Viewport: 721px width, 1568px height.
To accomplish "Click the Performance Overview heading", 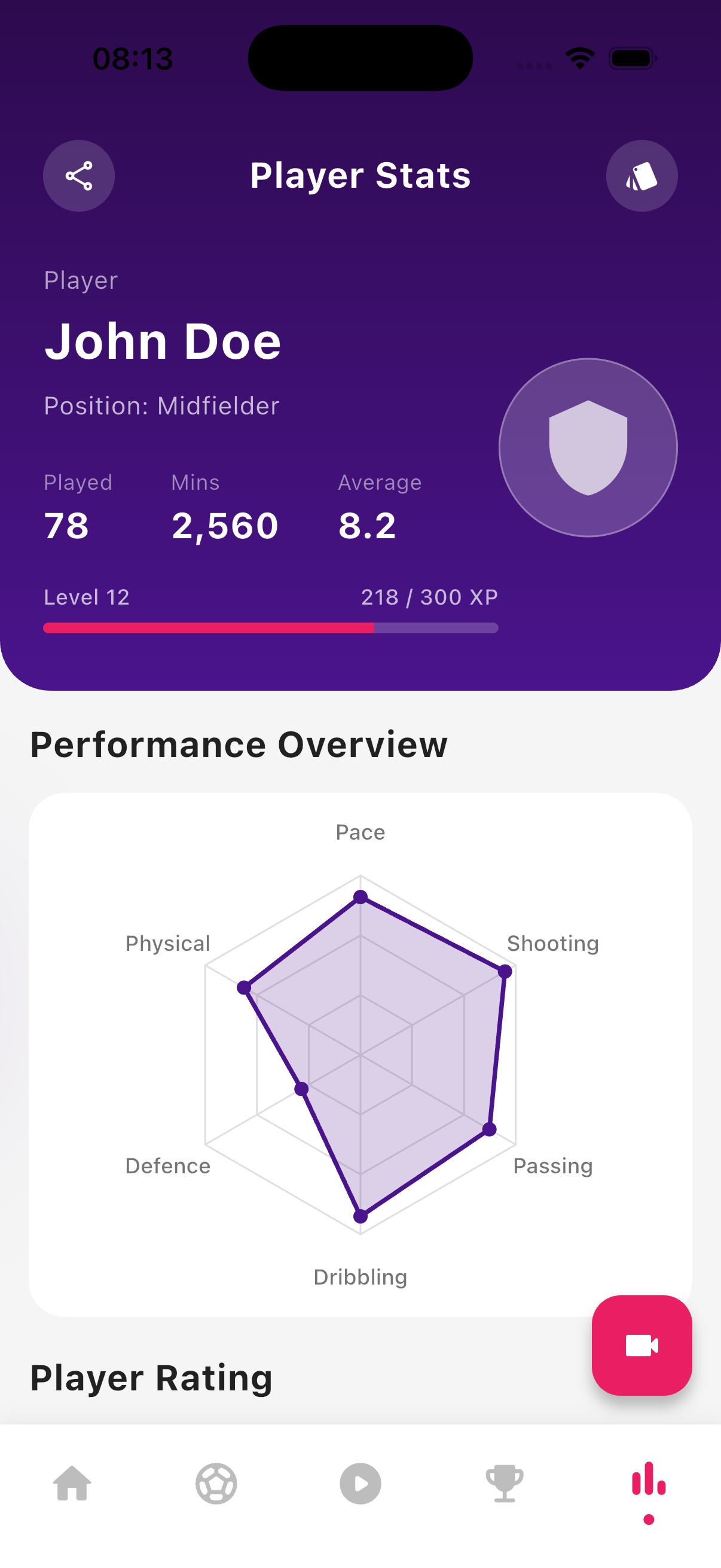I will point(240,744).
